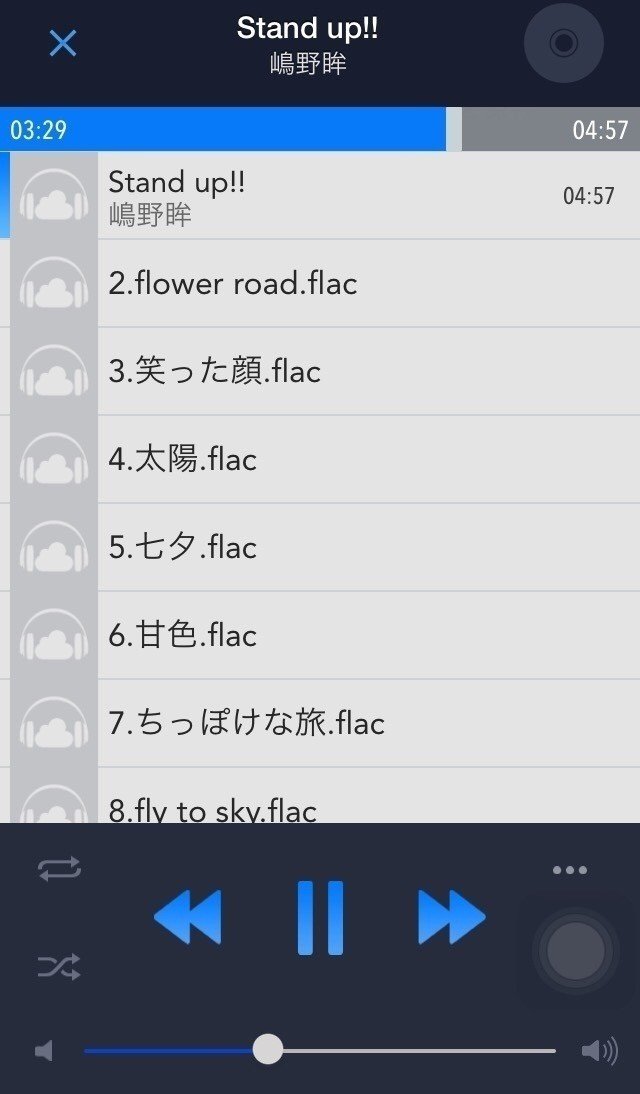Play 3.笑った顔.flac

click(320, 372)
